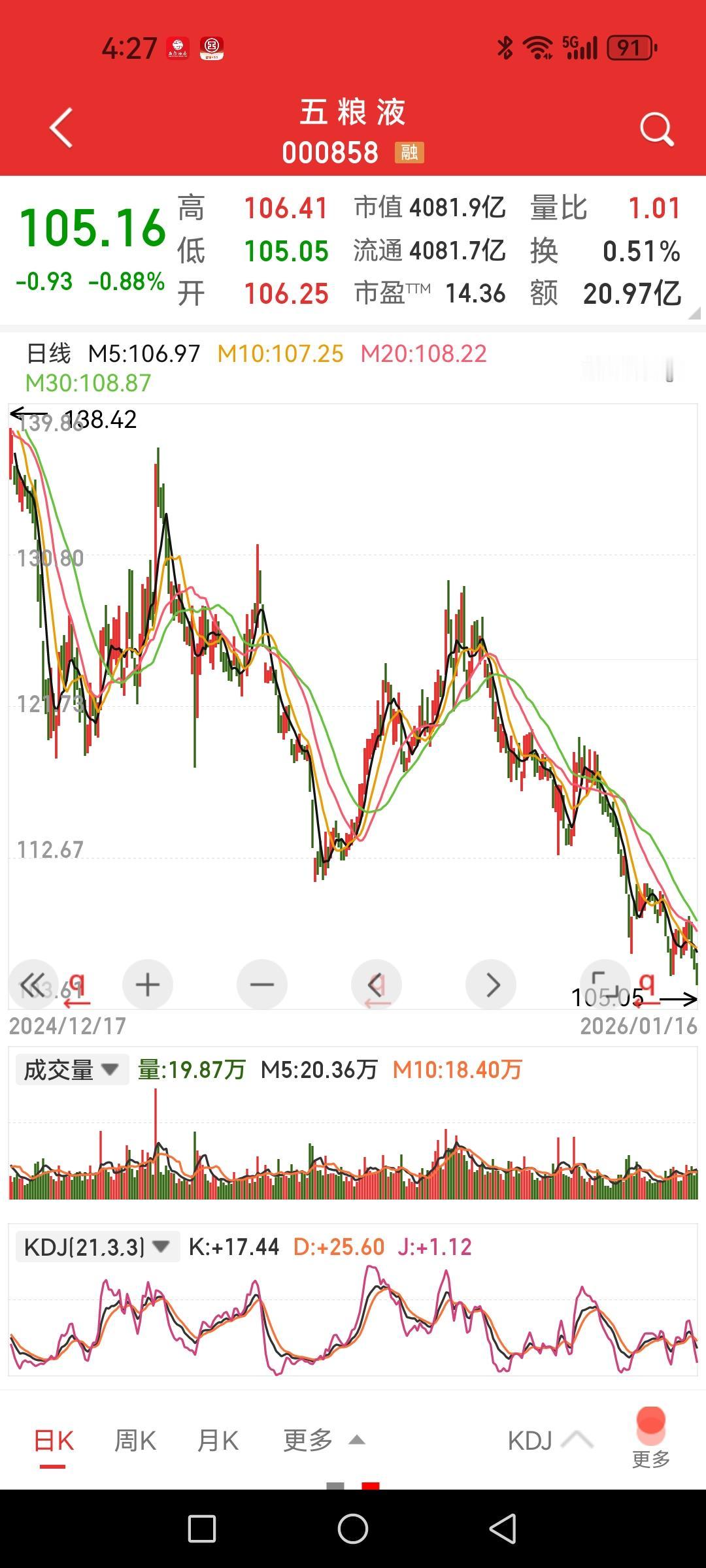Select the 融 margin trading badge

[409, 152]
